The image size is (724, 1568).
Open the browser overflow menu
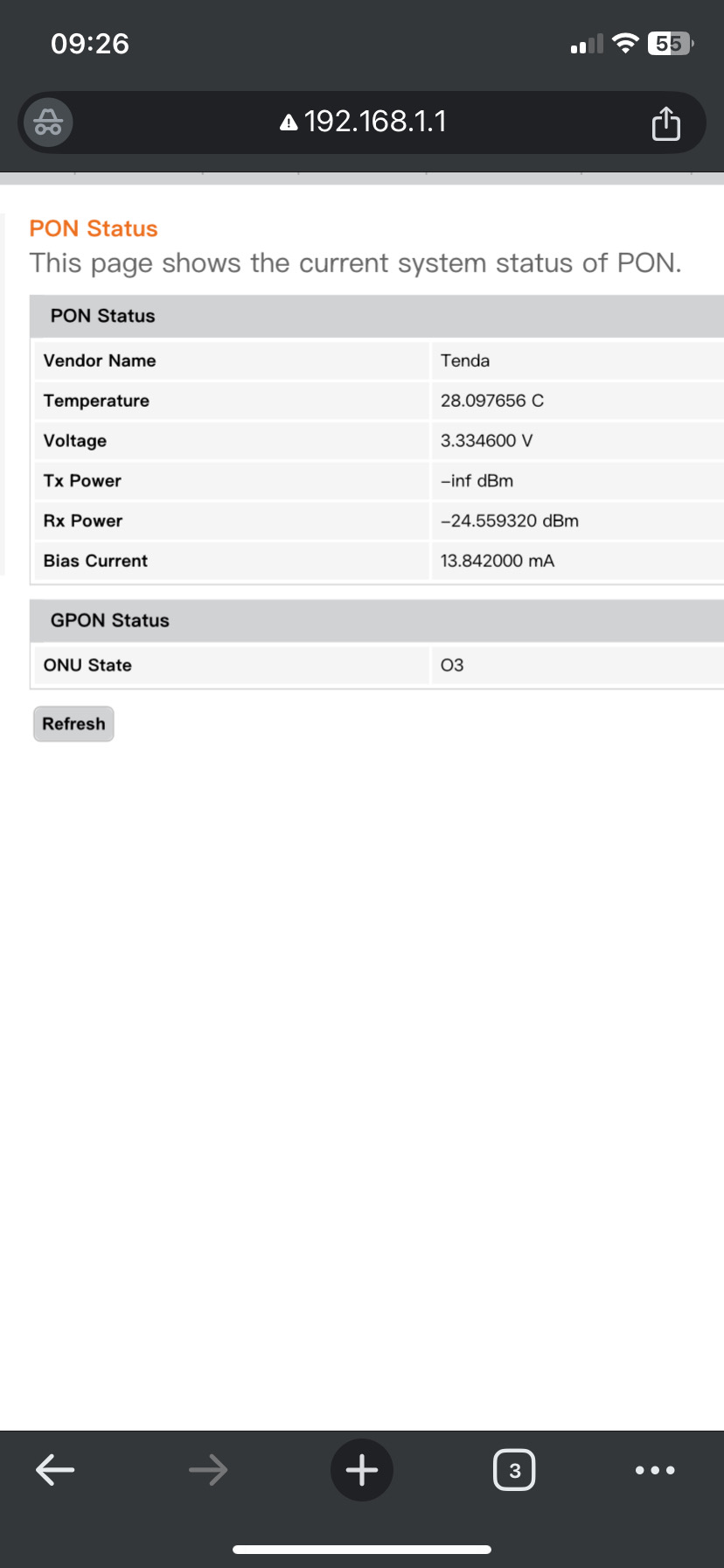point(655,1470)
